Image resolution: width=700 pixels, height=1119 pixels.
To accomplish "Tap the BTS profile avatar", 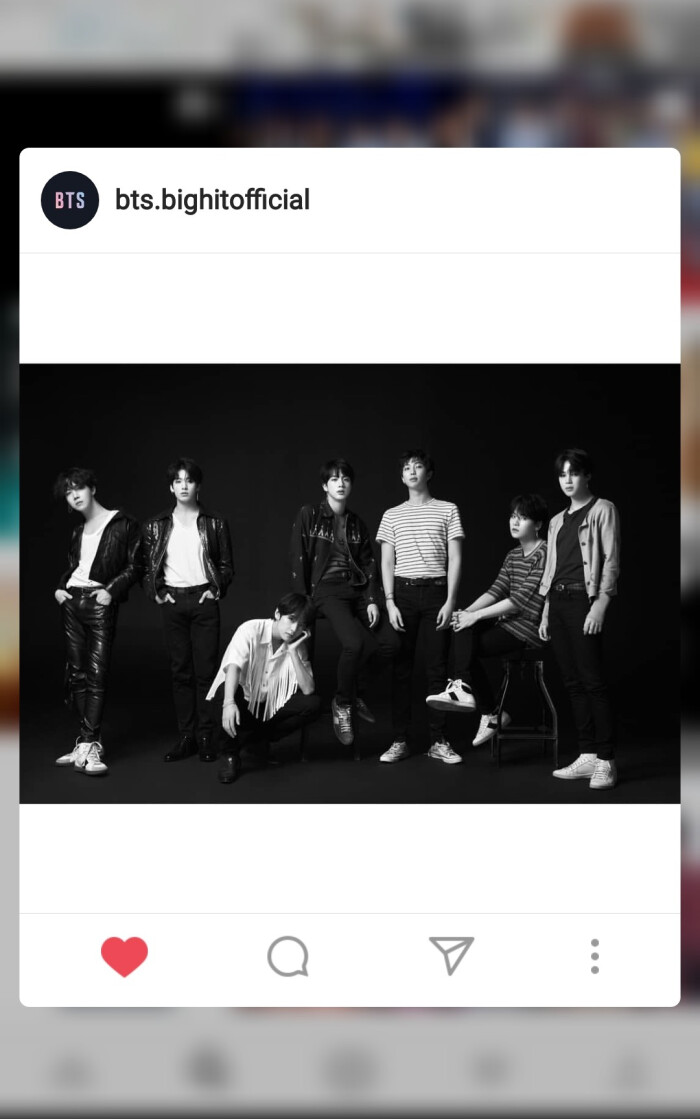I will coord(70,200).
